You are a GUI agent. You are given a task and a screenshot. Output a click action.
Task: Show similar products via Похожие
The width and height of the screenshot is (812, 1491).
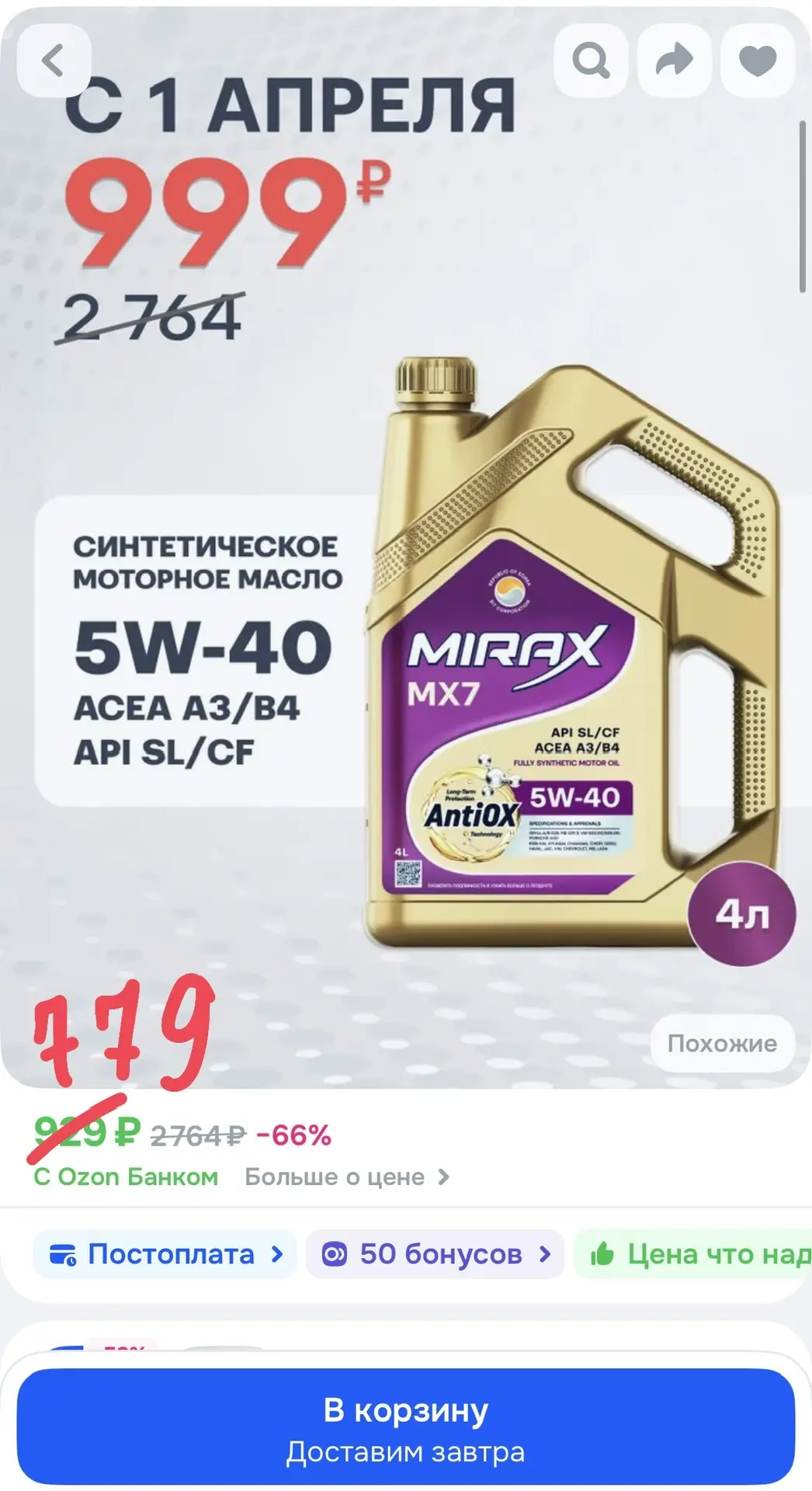click(x=721, y=1043)
